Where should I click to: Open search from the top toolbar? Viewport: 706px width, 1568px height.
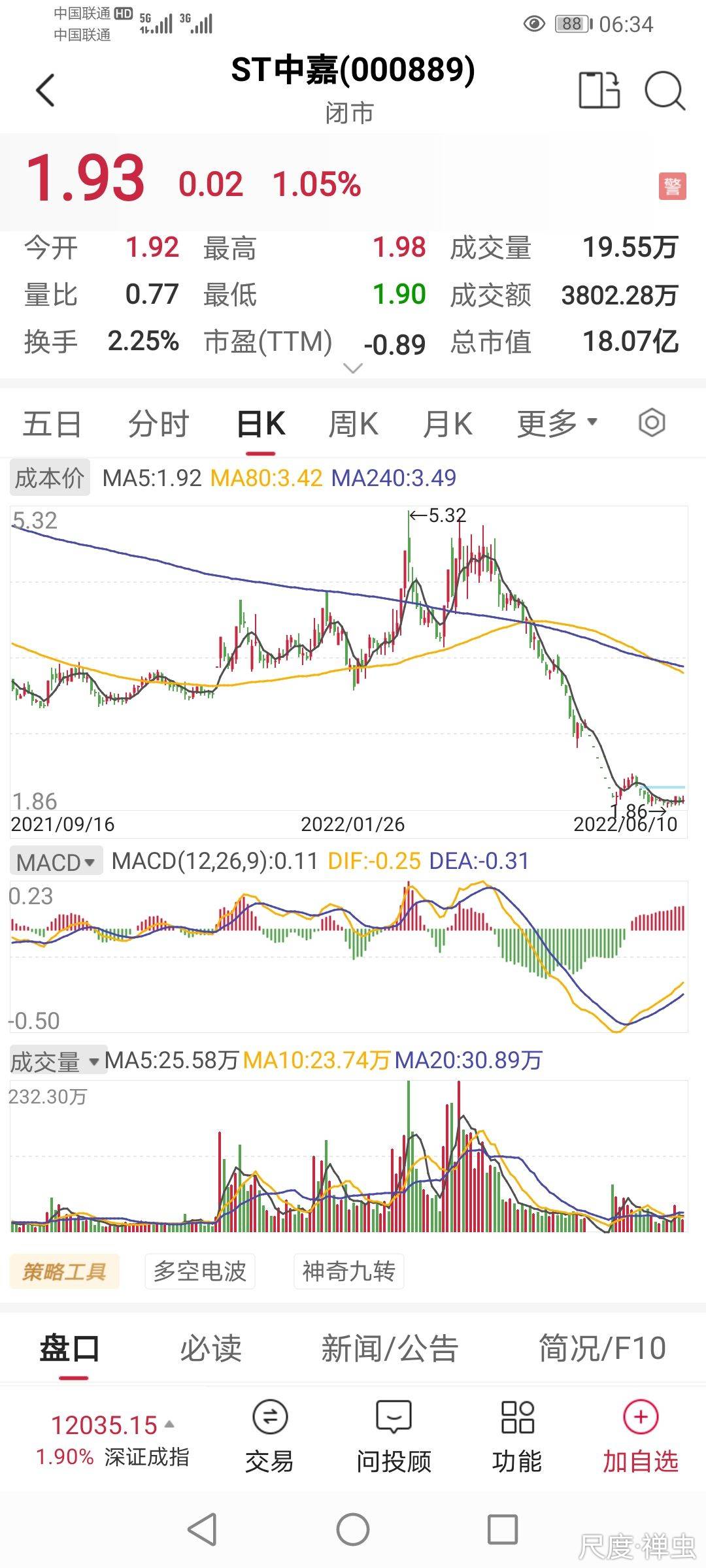tap(663, 91)
